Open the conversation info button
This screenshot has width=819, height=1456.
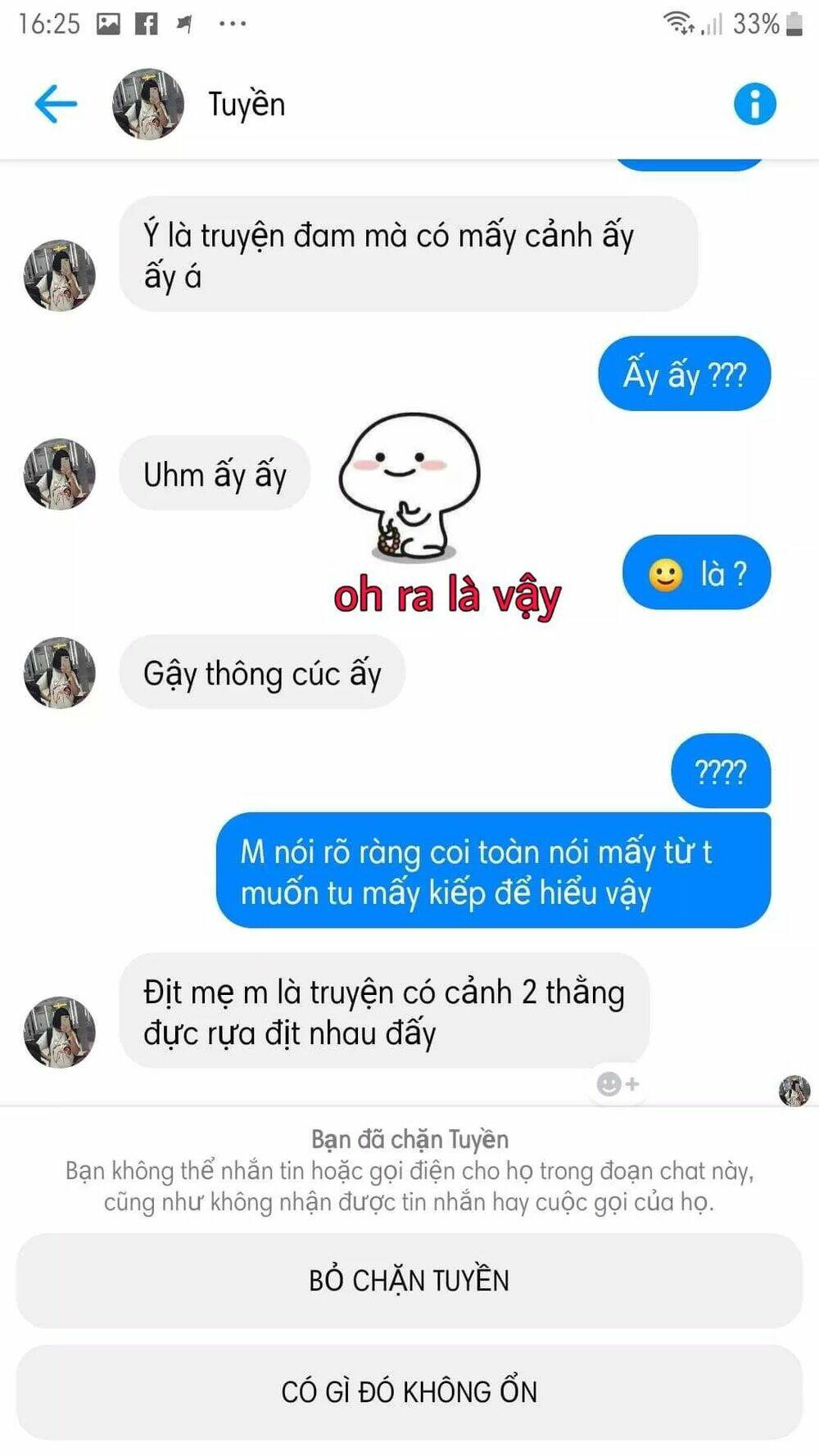pyautogui.click(x=754, y=102)
